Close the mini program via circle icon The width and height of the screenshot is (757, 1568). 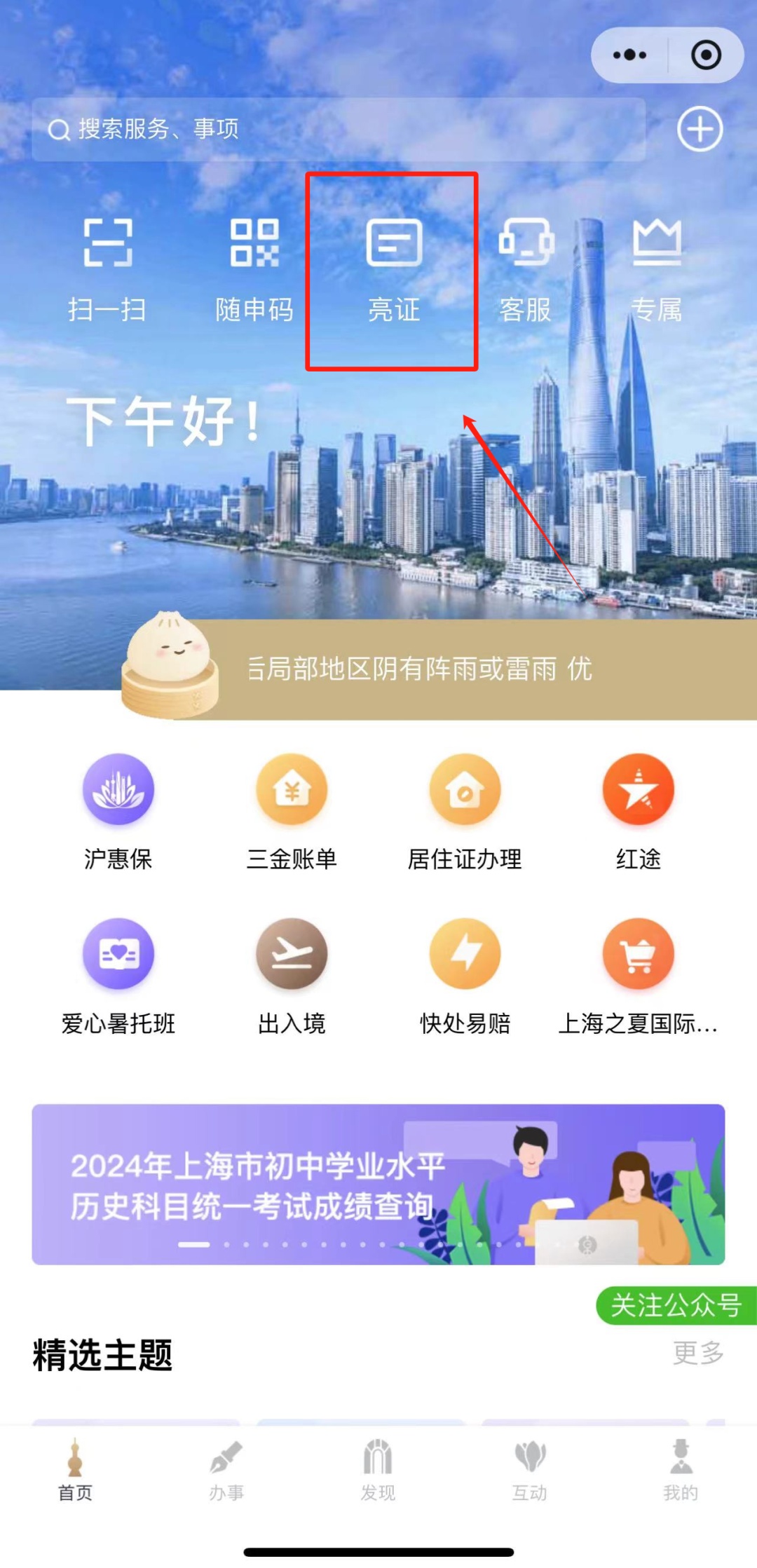point(705,55)
